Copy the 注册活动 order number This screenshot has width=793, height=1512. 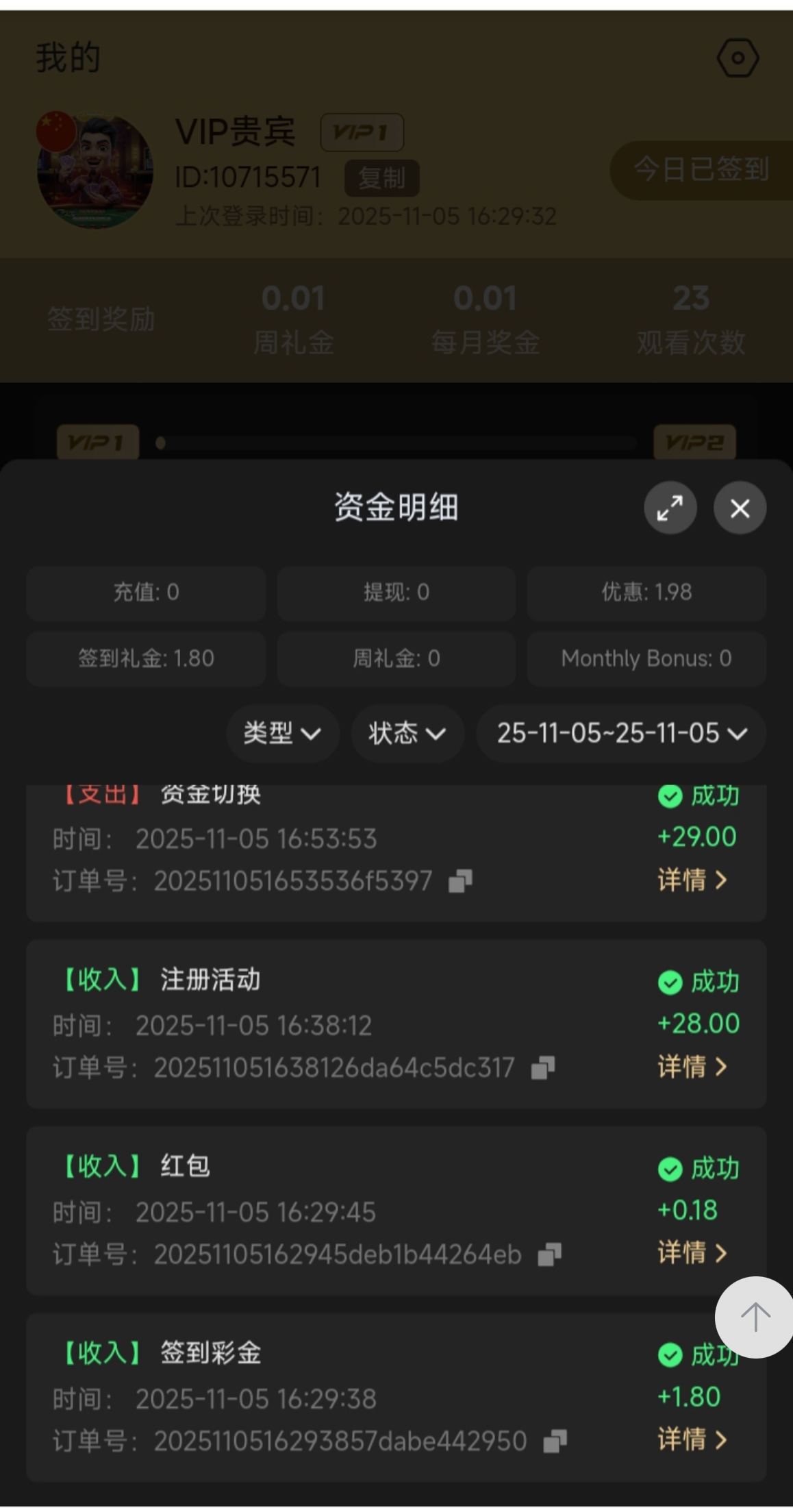pos(543,1068)
